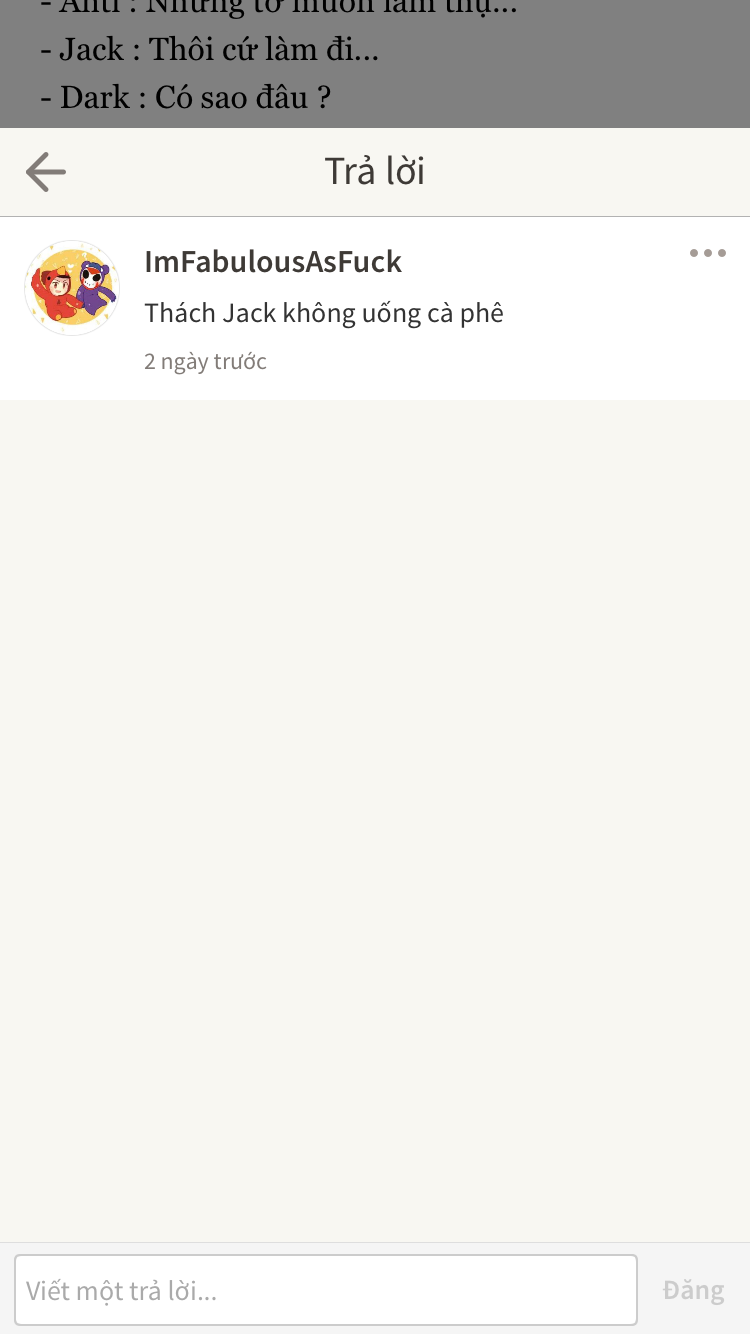Tap the Đăng post button
Screen dimensions: 750x1334
click(693, 1290)
